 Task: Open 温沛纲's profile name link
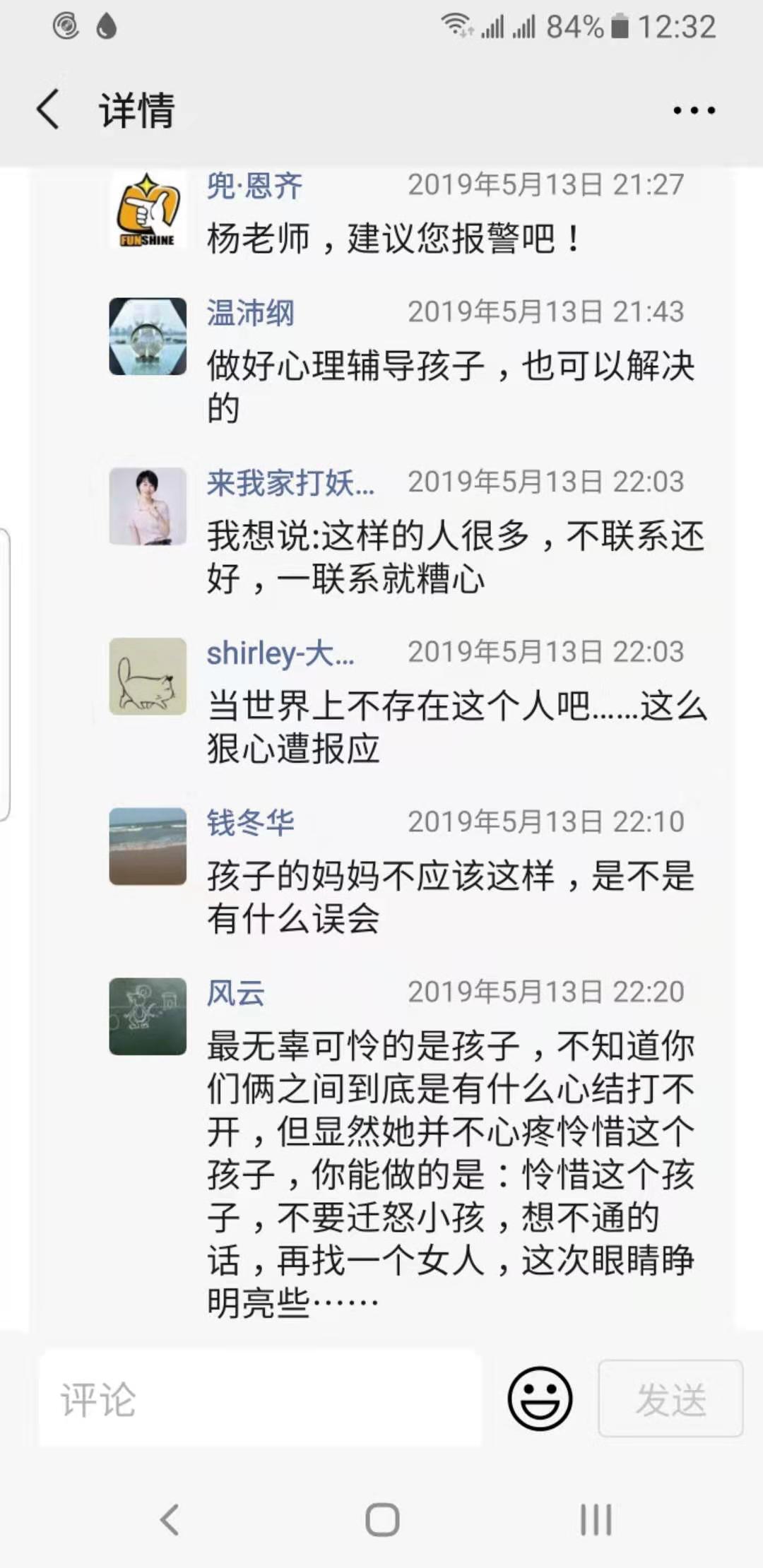point(250,313)
